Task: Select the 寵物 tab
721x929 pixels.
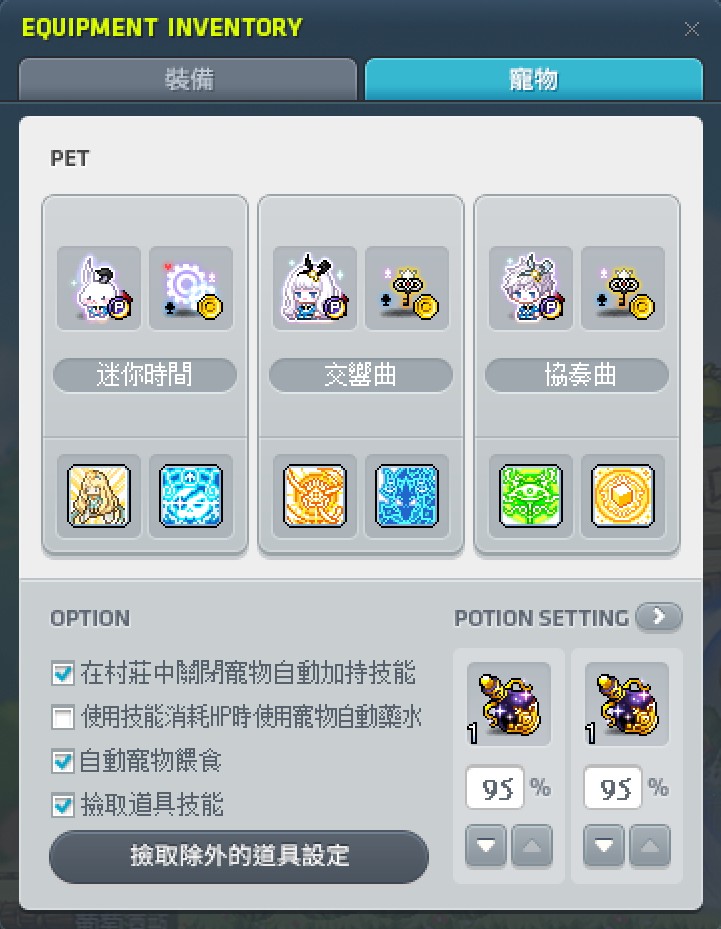Action: click(x=533, y=80)
